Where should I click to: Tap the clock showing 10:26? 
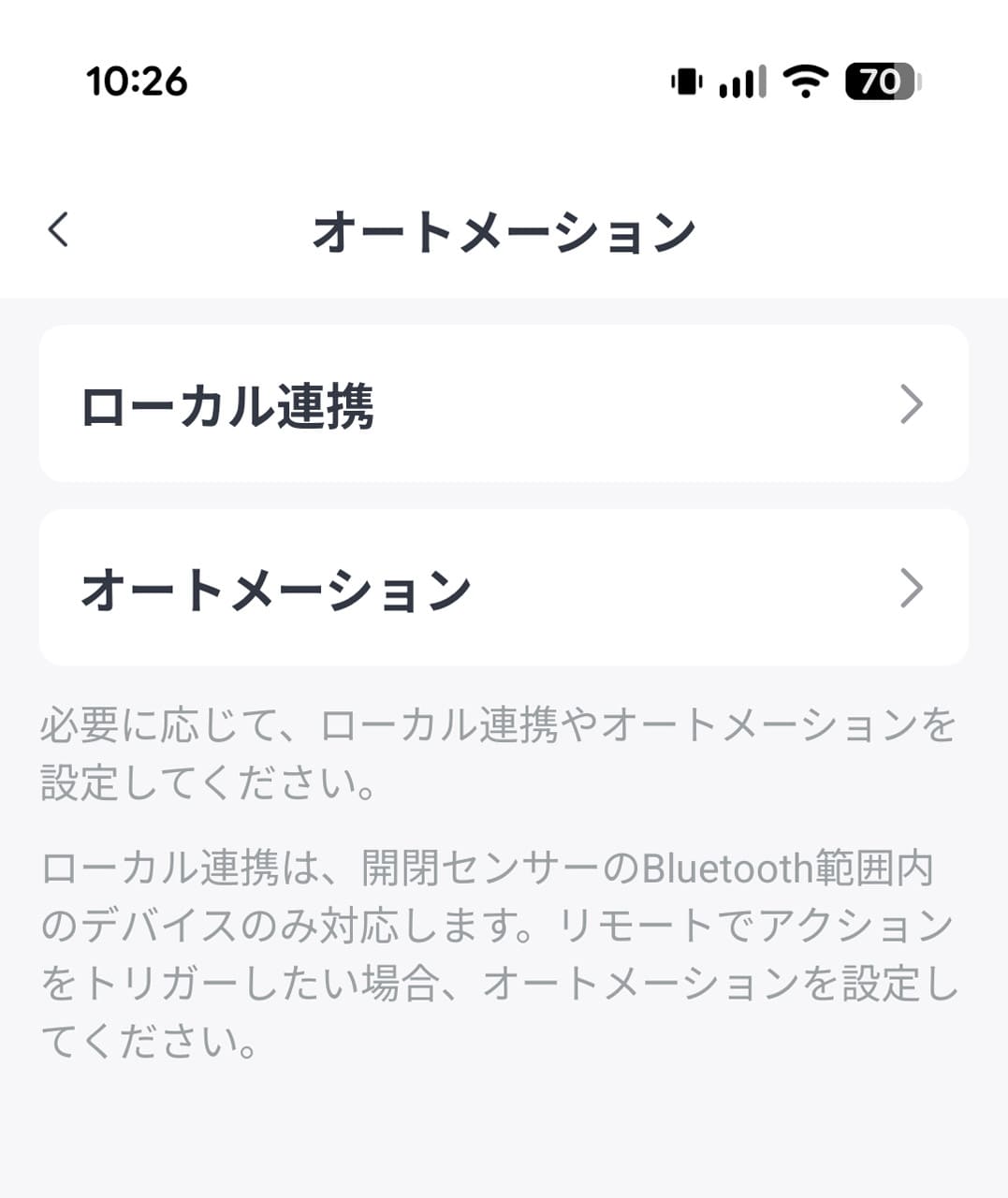click(x=134, y=84)
